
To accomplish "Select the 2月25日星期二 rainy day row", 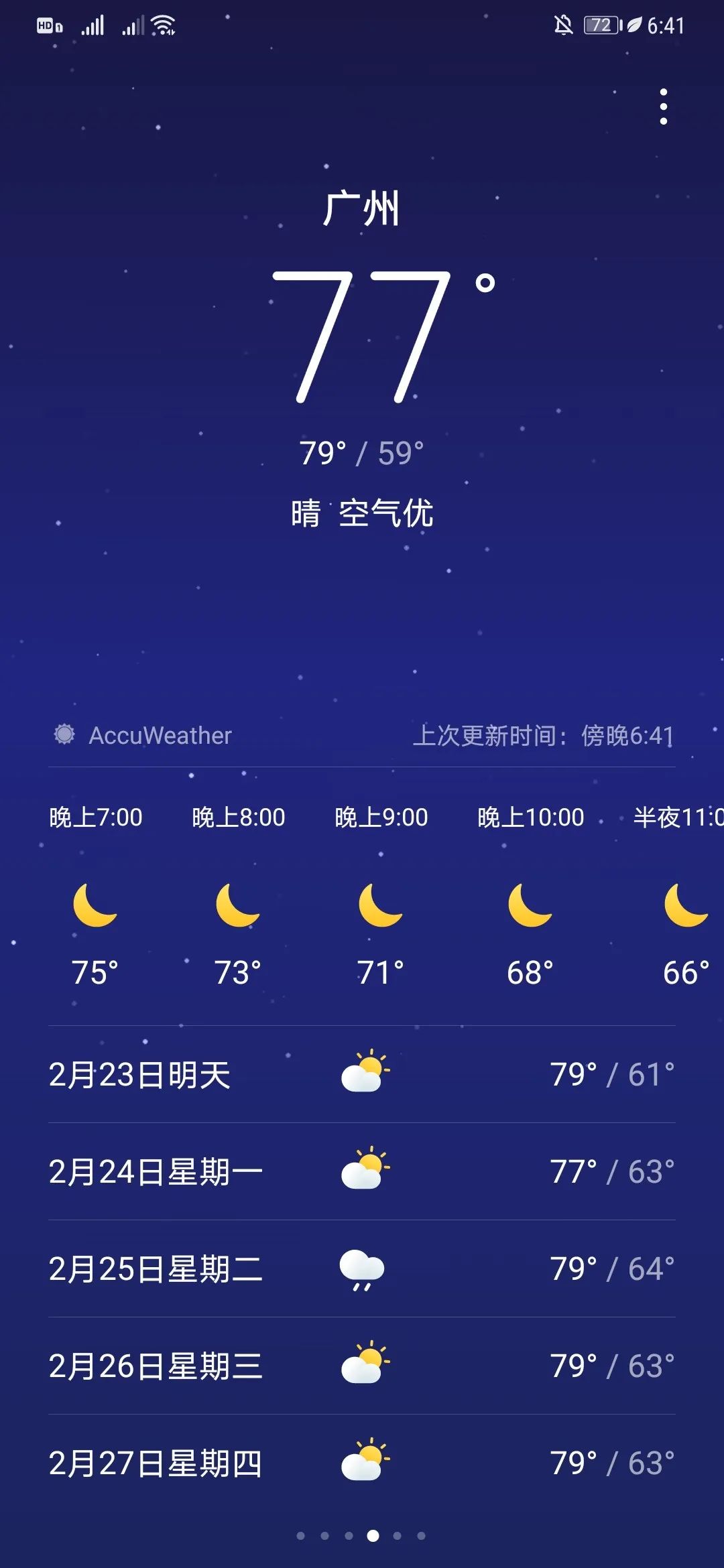I will click(x=362, y=1268).
